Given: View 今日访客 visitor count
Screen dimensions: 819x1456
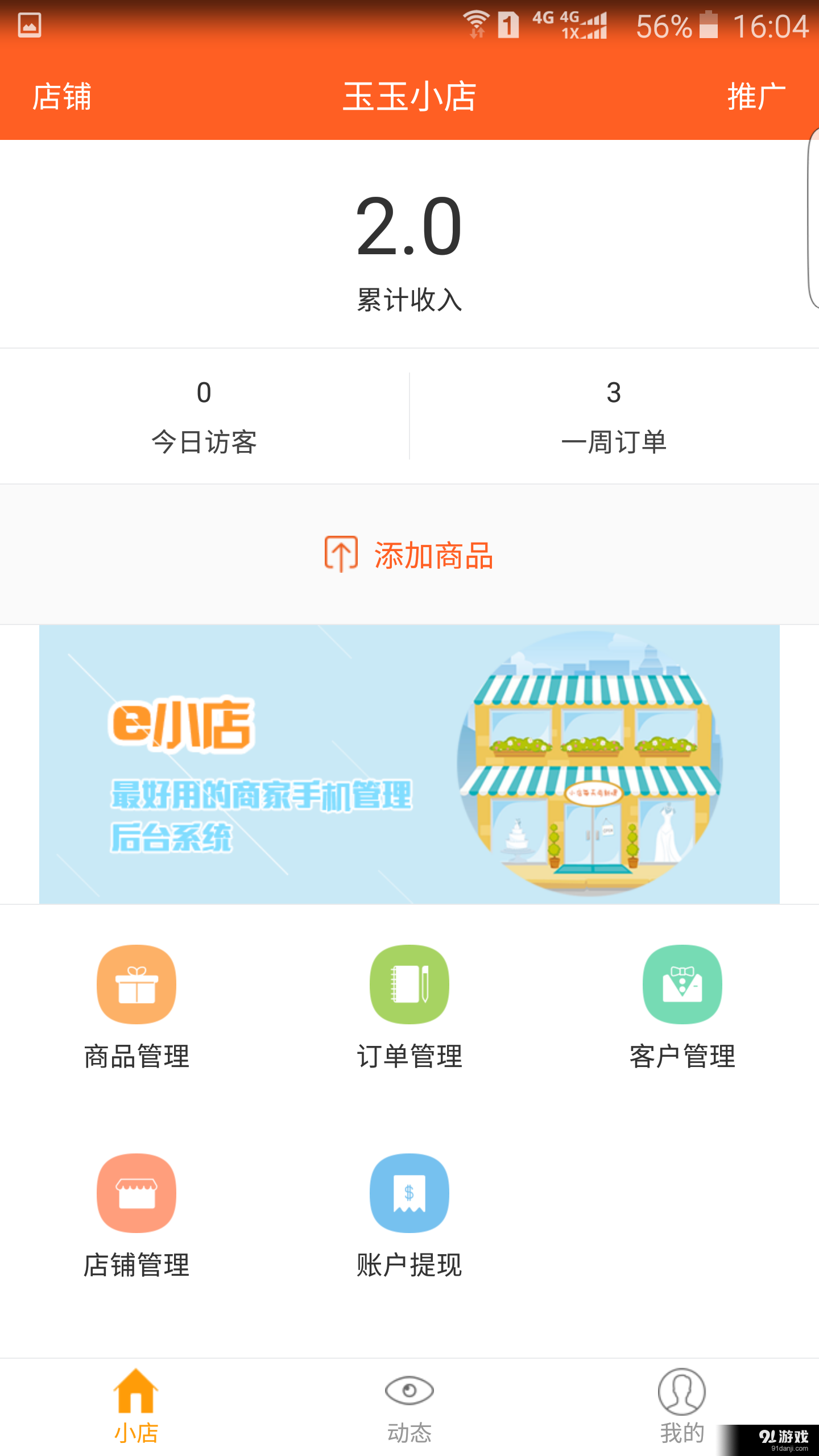Looking at the screenshot, I should 204,418.
